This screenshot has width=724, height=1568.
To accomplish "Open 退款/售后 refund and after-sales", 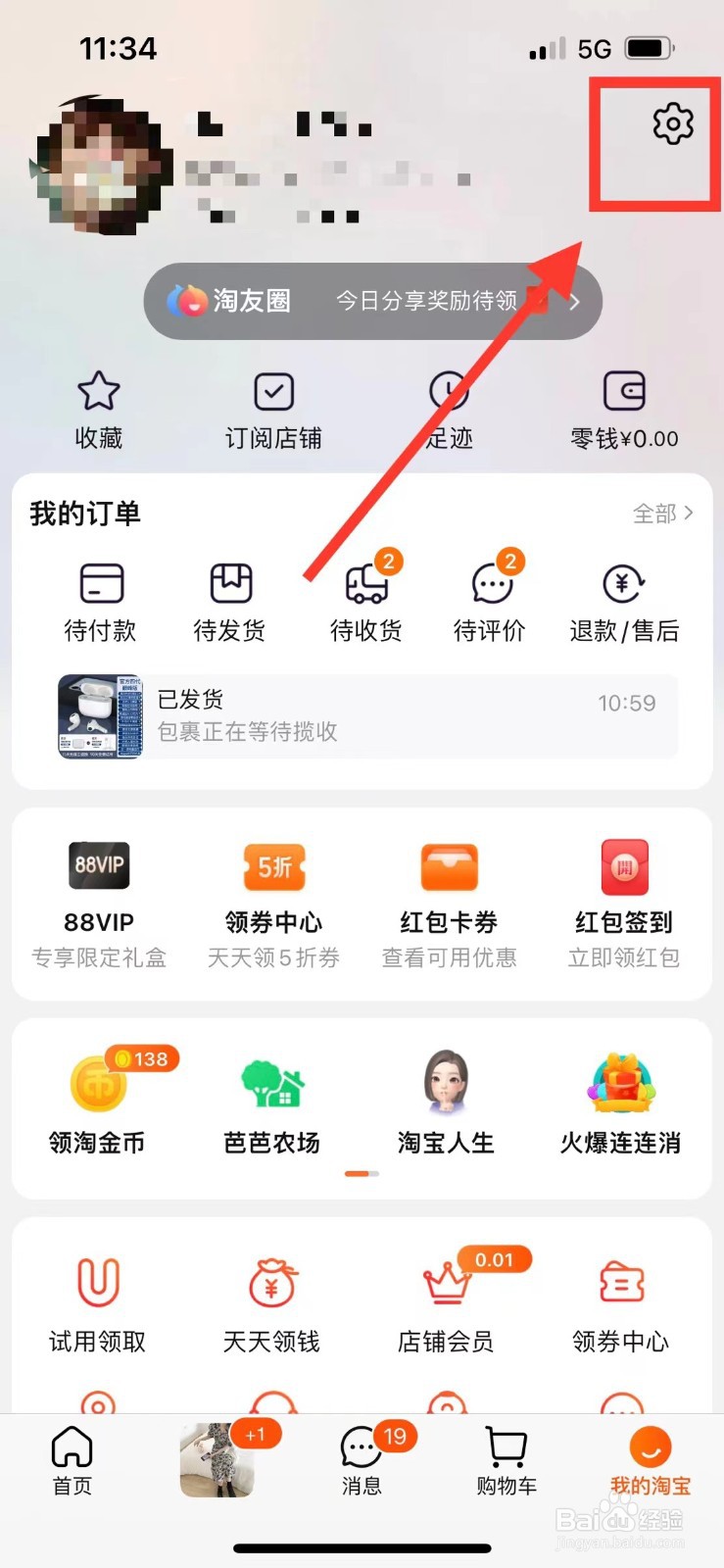I will (622, 598).
